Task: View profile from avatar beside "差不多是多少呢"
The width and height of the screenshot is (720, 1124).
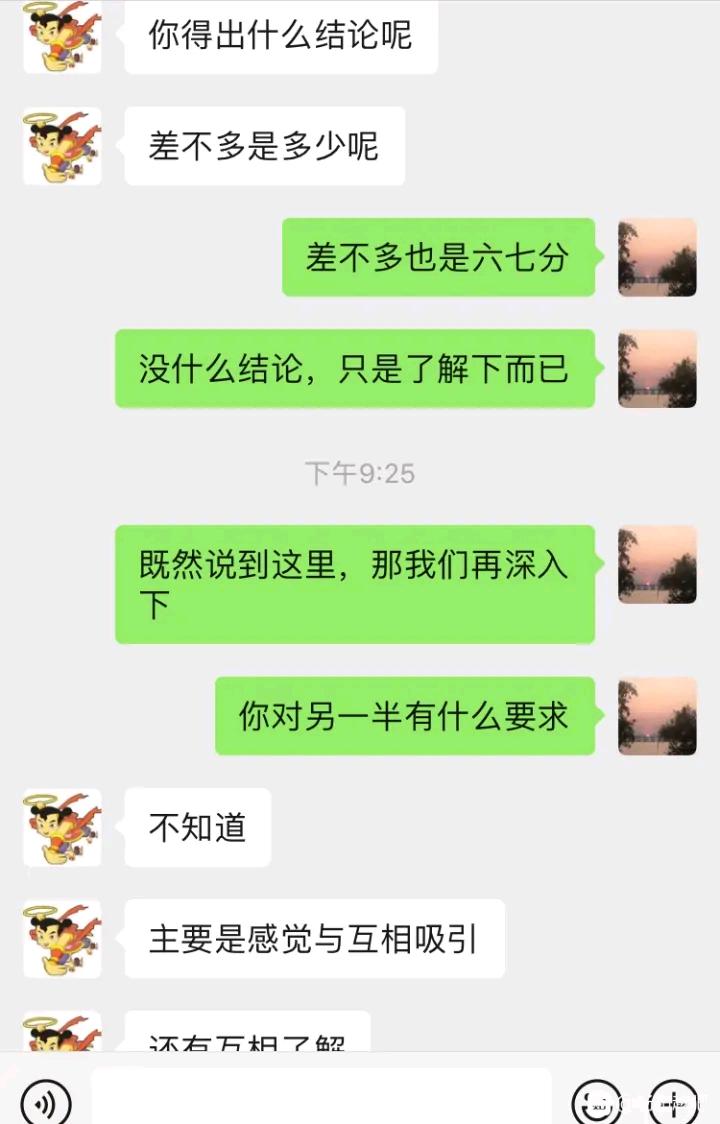Action: click(62, 146)
